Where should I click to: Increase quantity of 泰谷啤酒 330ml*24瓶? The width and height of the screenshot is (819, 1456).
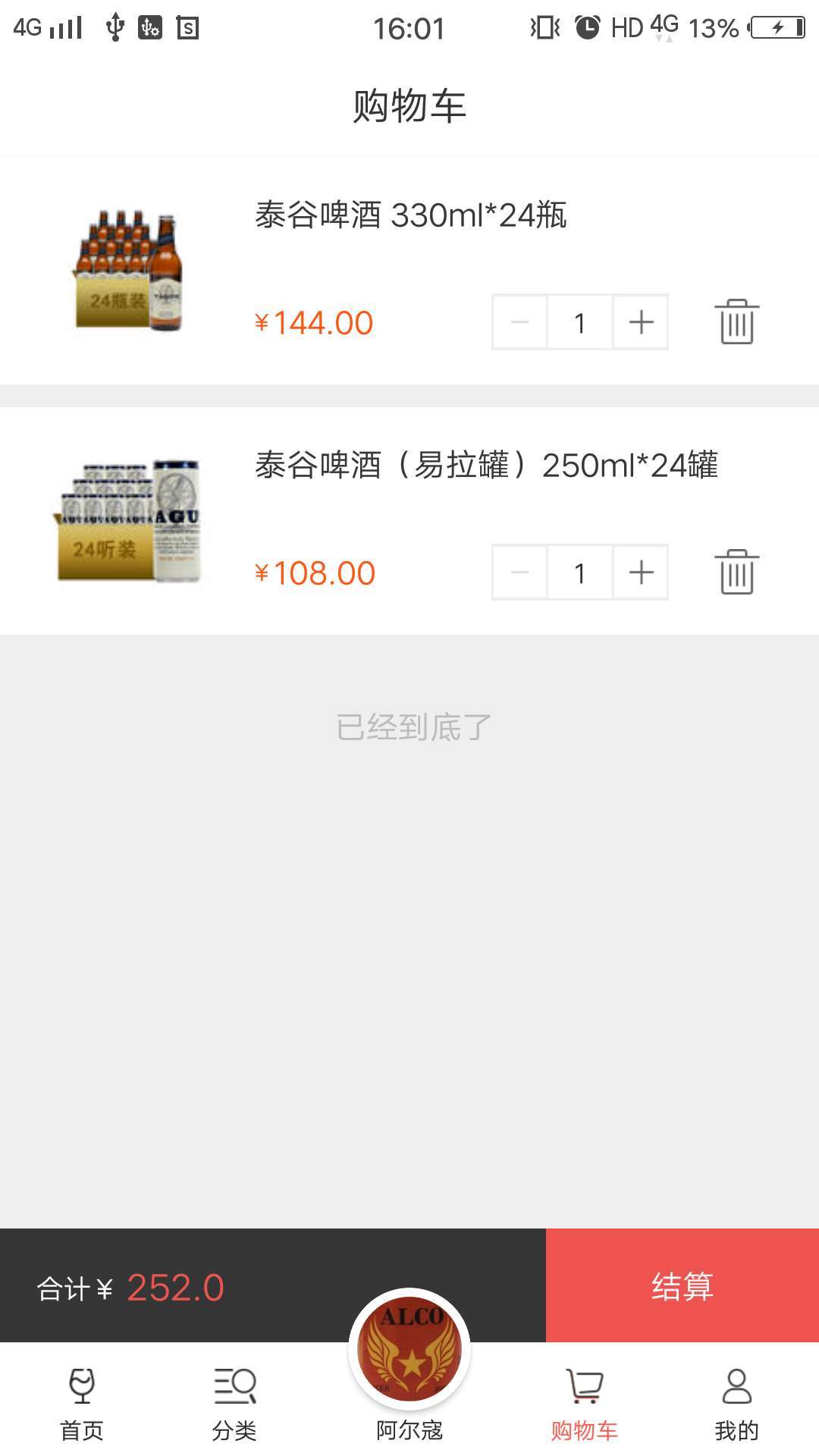pyautogui.click(x=640, y=322)
